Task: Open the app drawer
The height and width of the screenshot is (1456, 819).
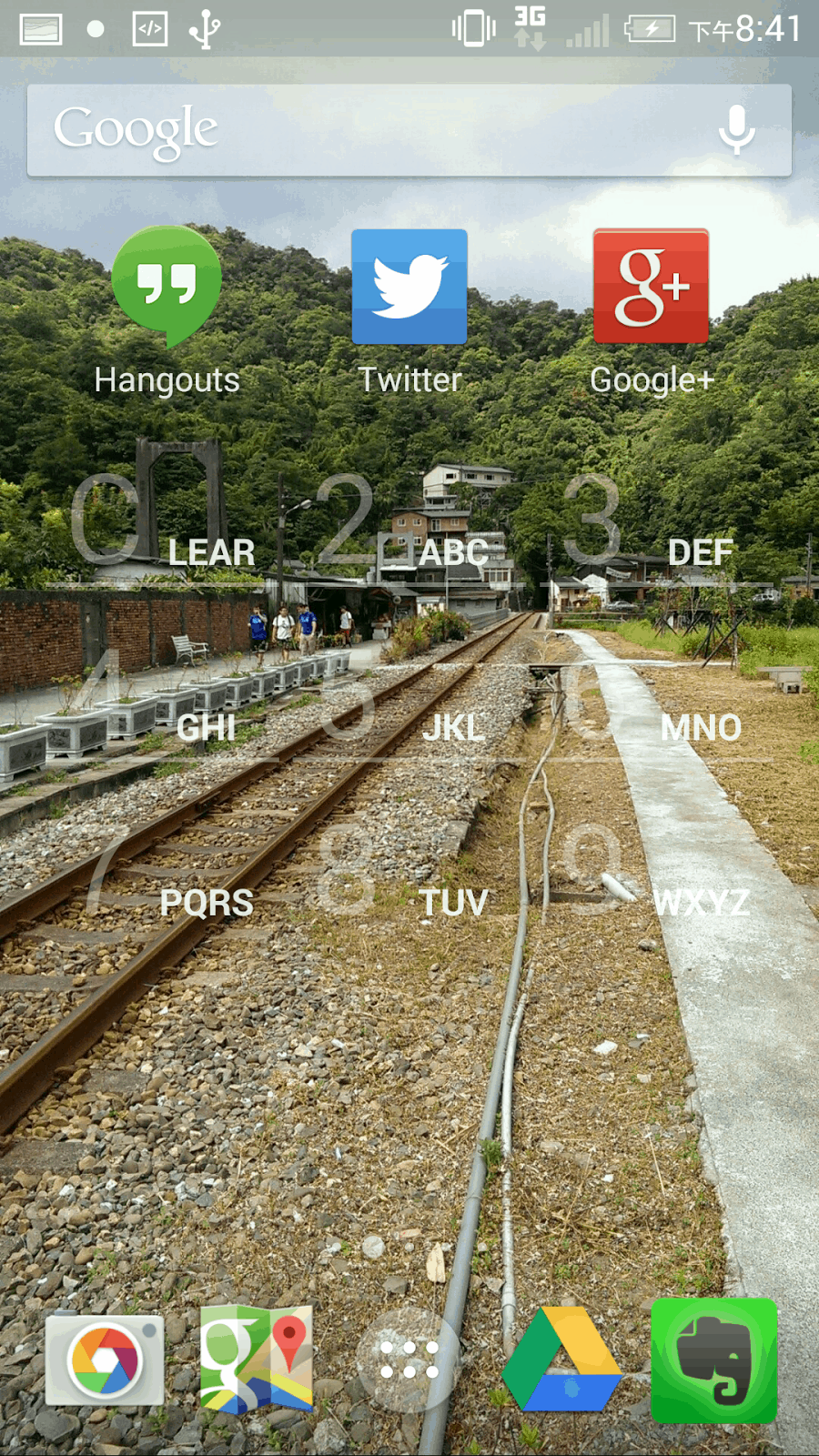Action: click(409, 1360)
